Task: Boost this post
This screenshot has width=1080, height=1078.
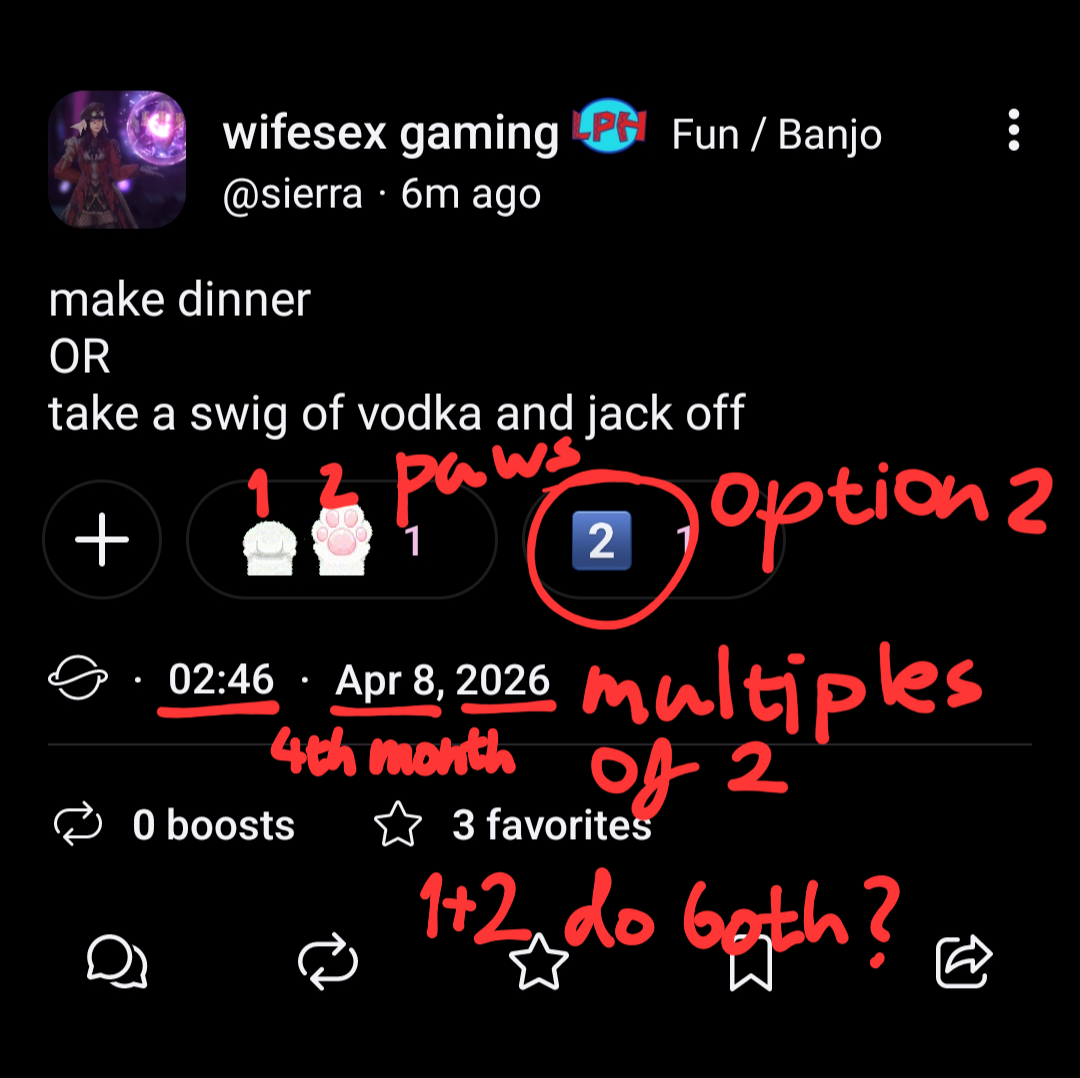Action: coord(328,962)
